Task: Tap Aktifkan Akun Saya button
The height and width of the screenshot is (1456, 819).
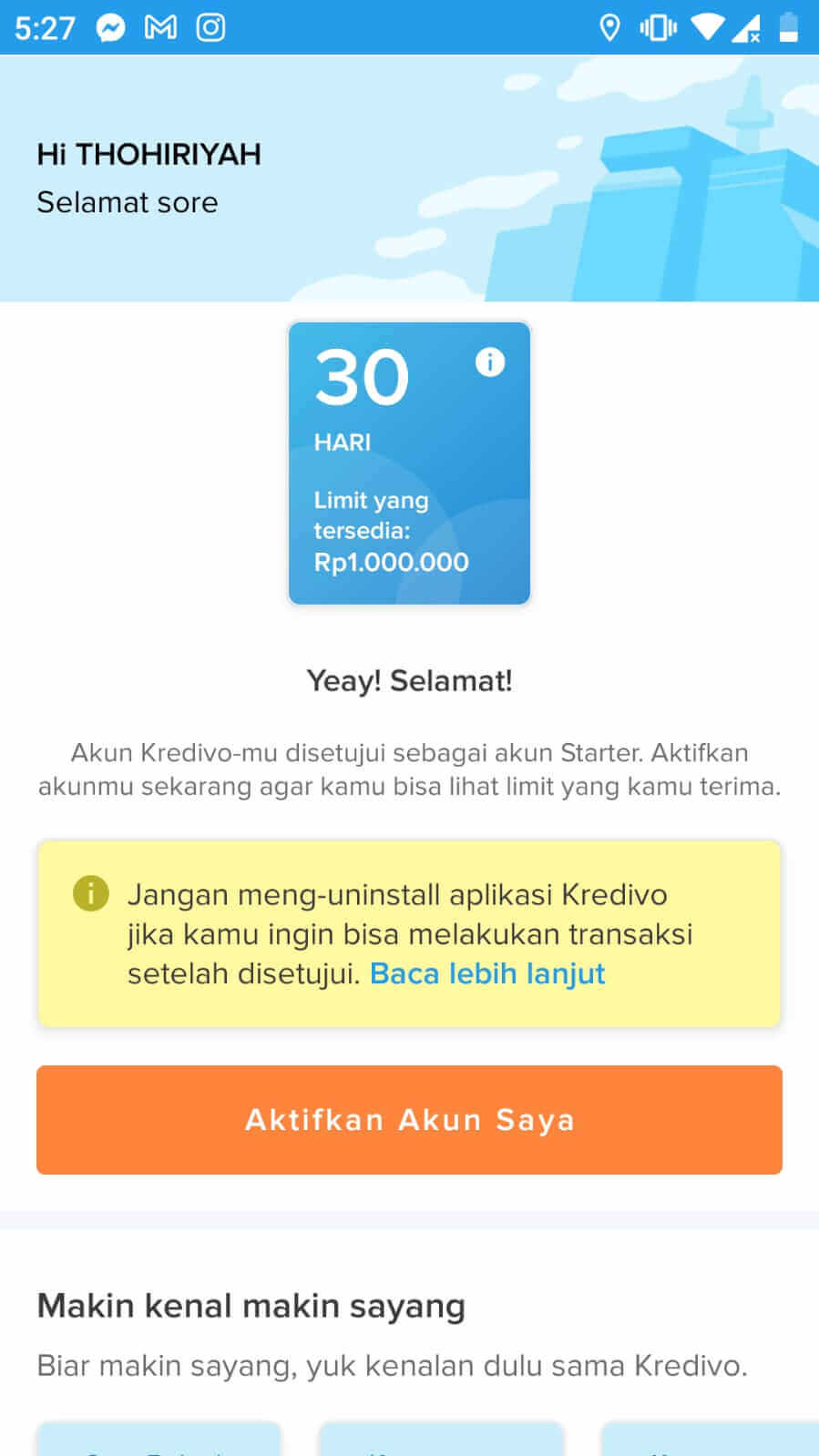Action: pos(409,1119)
